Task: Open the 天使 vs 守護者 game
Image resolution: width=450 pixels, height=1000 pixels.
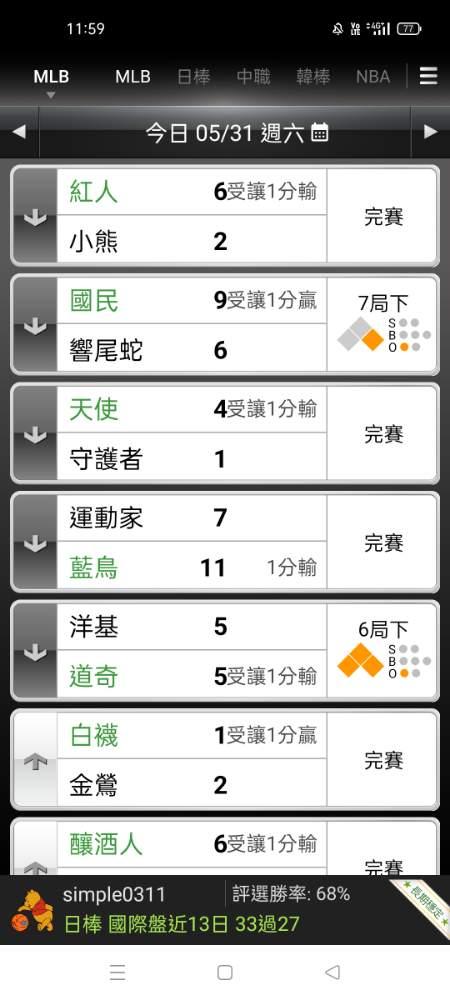Action: pyautogui.click(x=225, y=433)
